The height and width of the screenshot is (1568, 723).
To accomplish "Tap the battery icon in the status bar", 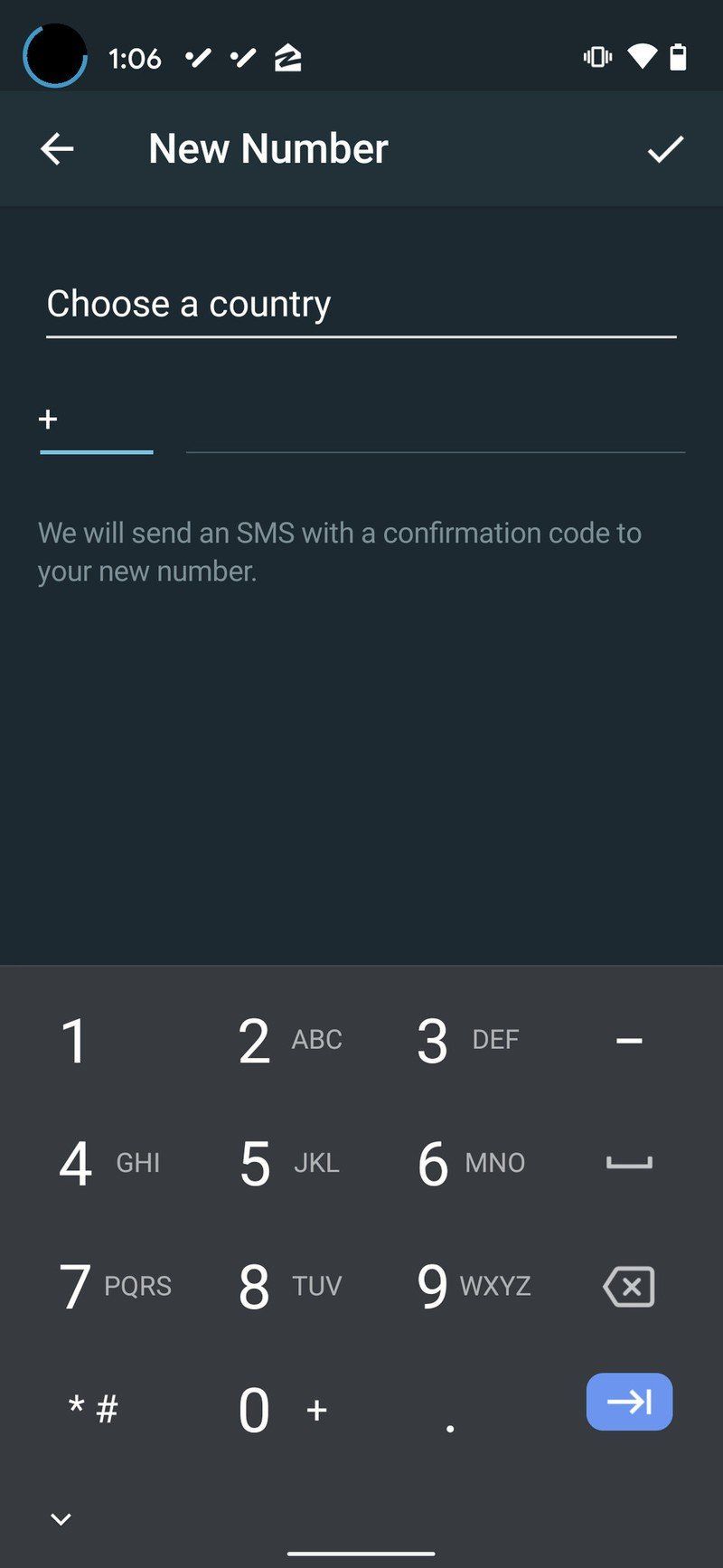I will tap(681, 58).
